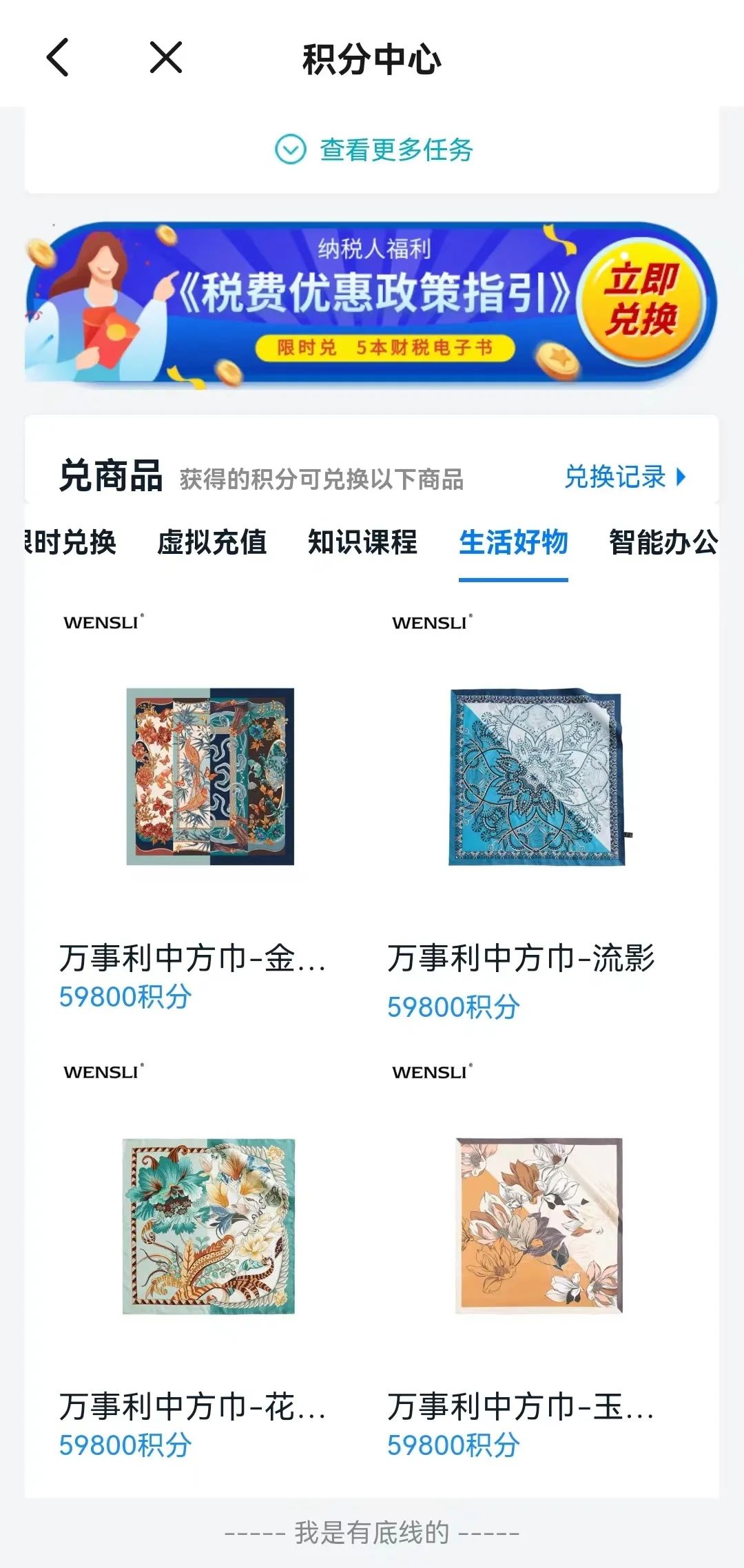This screenshot has width=744, height=1568.
Task: Go back using the back arrow
Action: click(58, 57)
